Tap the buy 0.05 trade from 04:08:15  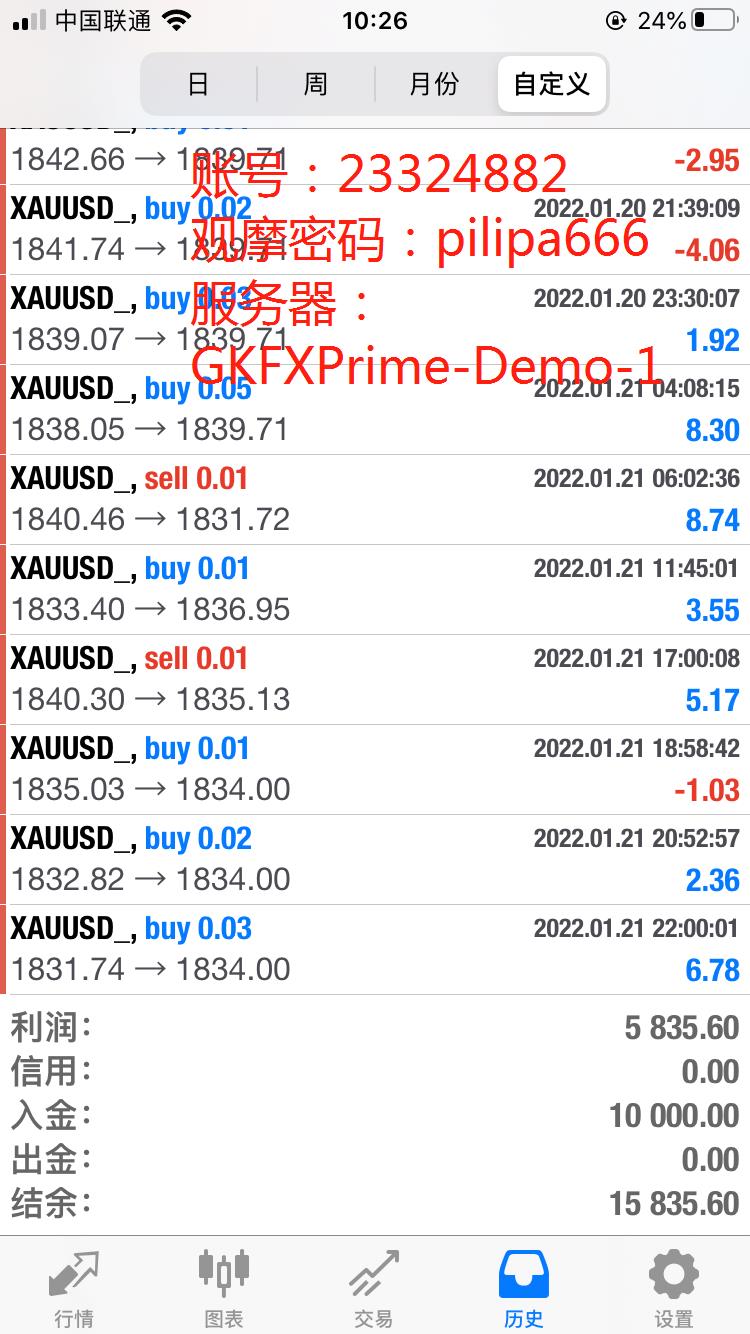pos(375,410)
